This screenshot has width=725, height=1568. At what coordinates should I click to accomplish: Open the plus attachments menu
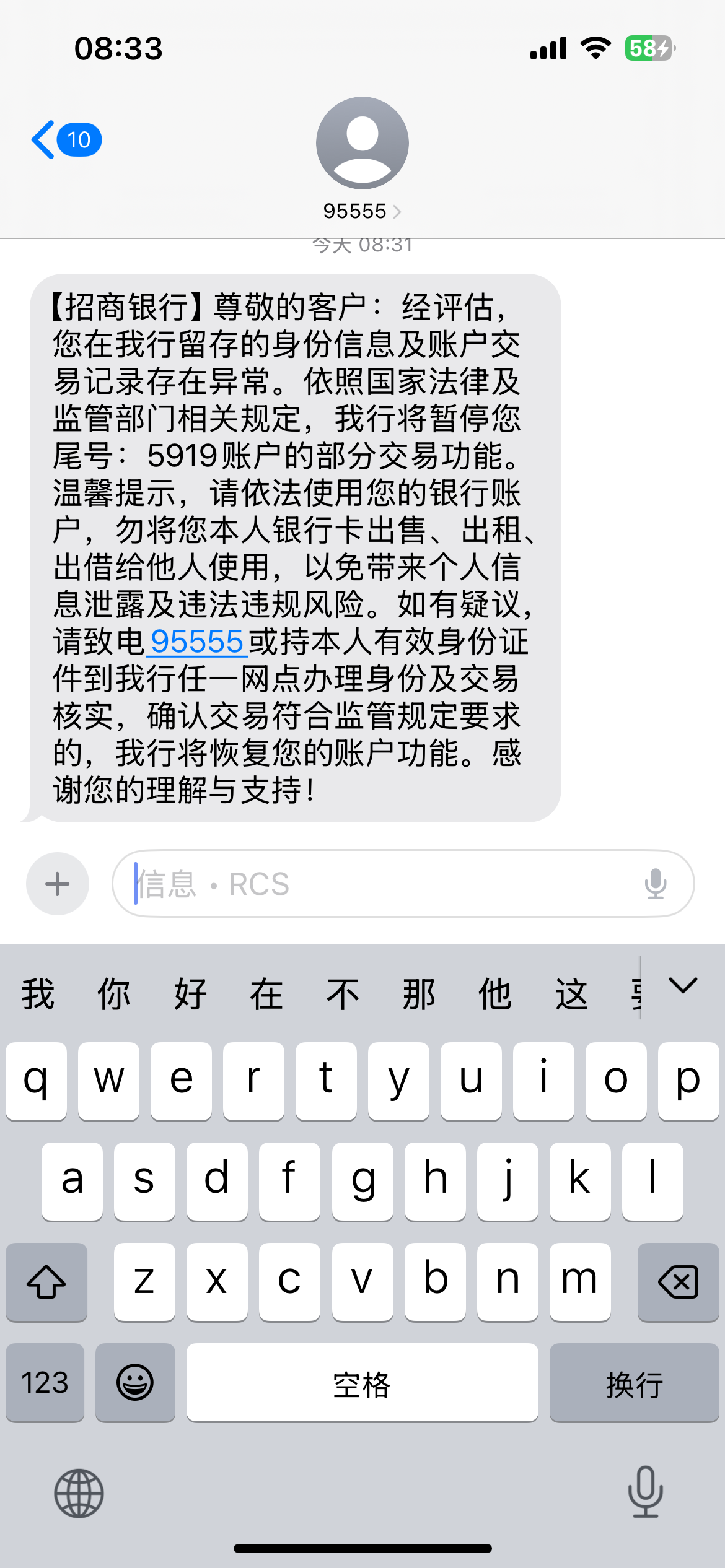(58, 884)
